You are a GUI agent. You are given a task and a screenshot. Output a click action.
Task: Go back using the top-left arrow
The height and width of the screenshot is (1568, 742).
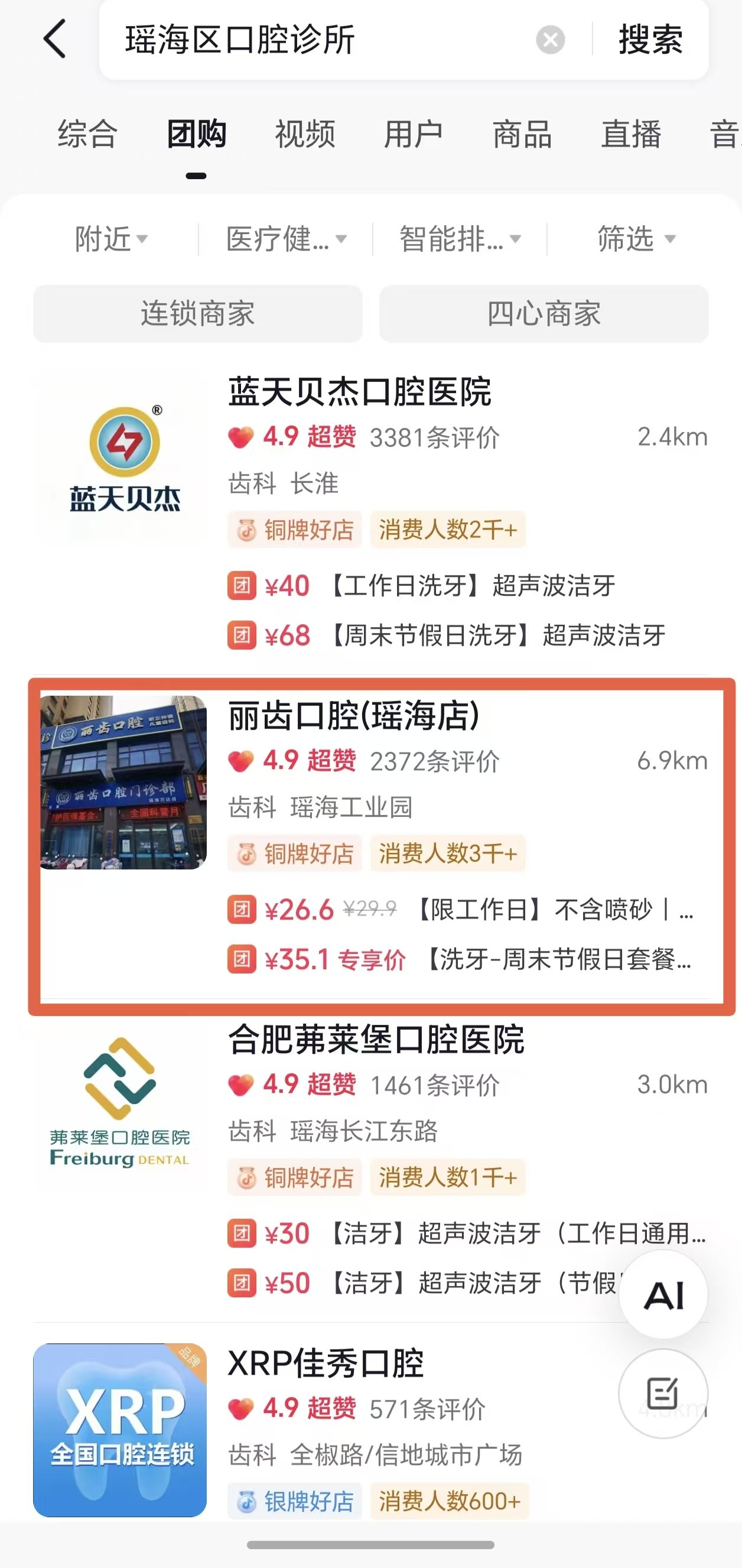click(55, 39)
